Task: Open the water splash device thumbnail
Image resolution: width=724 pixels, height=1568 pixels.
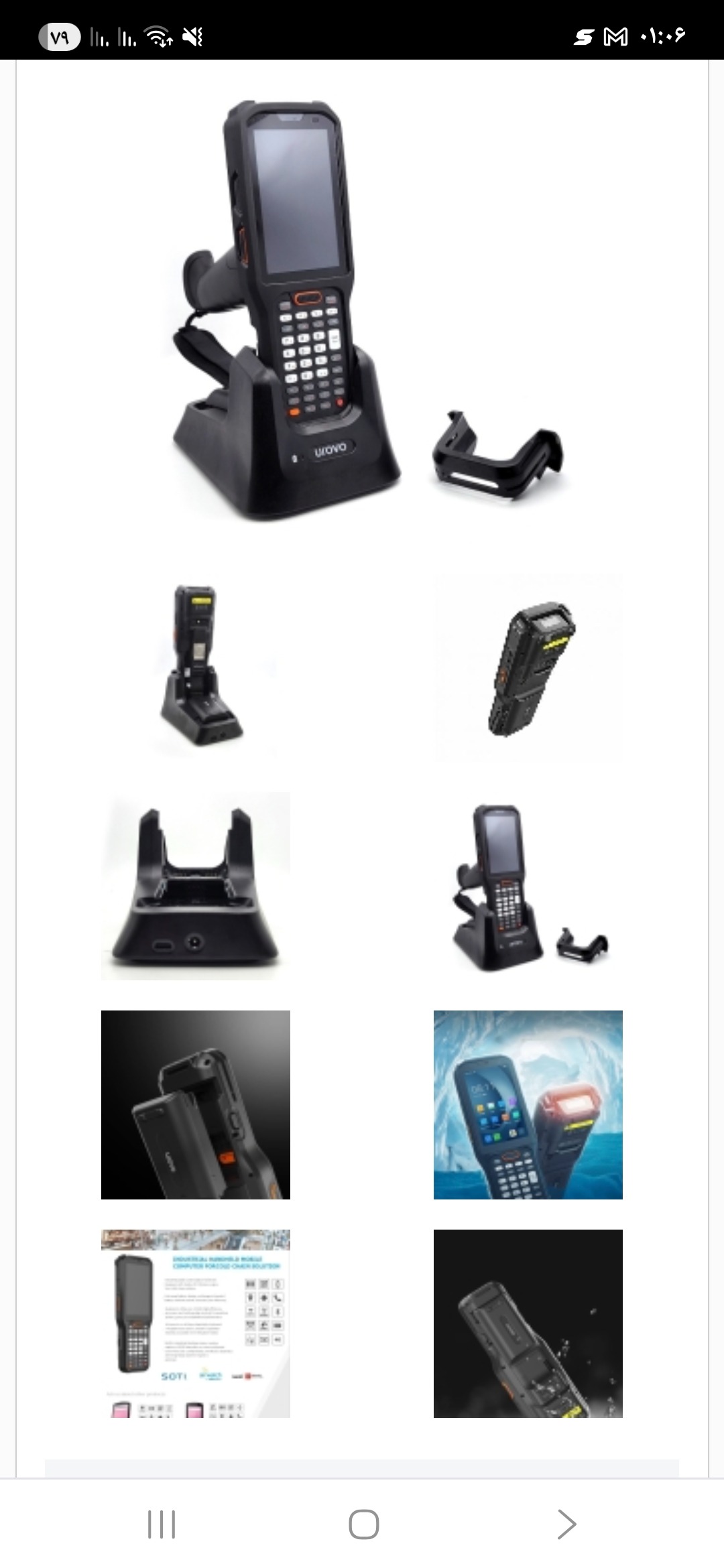Action: pyautogui.click(x=528, y=1323)
